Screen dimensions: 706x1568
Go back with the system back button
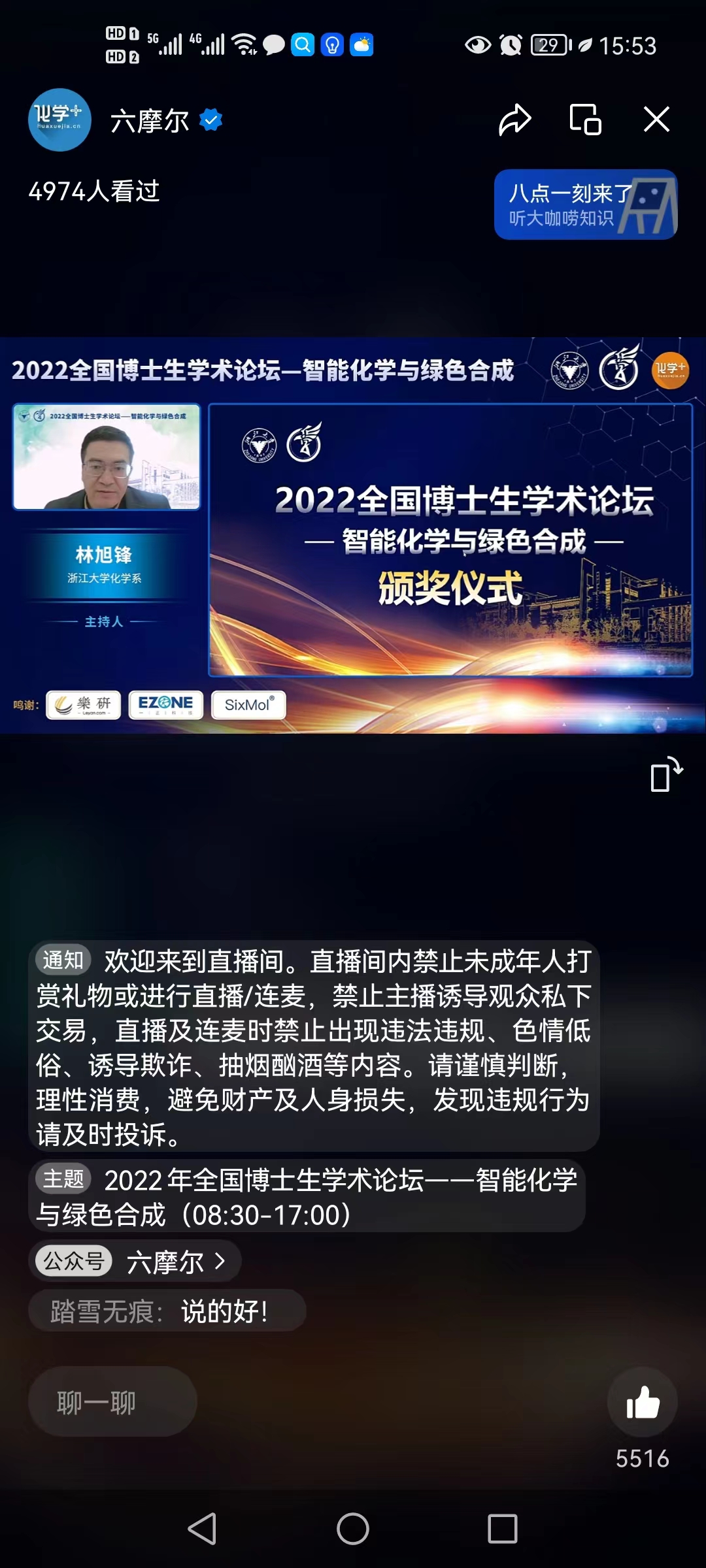[203, 1529]
